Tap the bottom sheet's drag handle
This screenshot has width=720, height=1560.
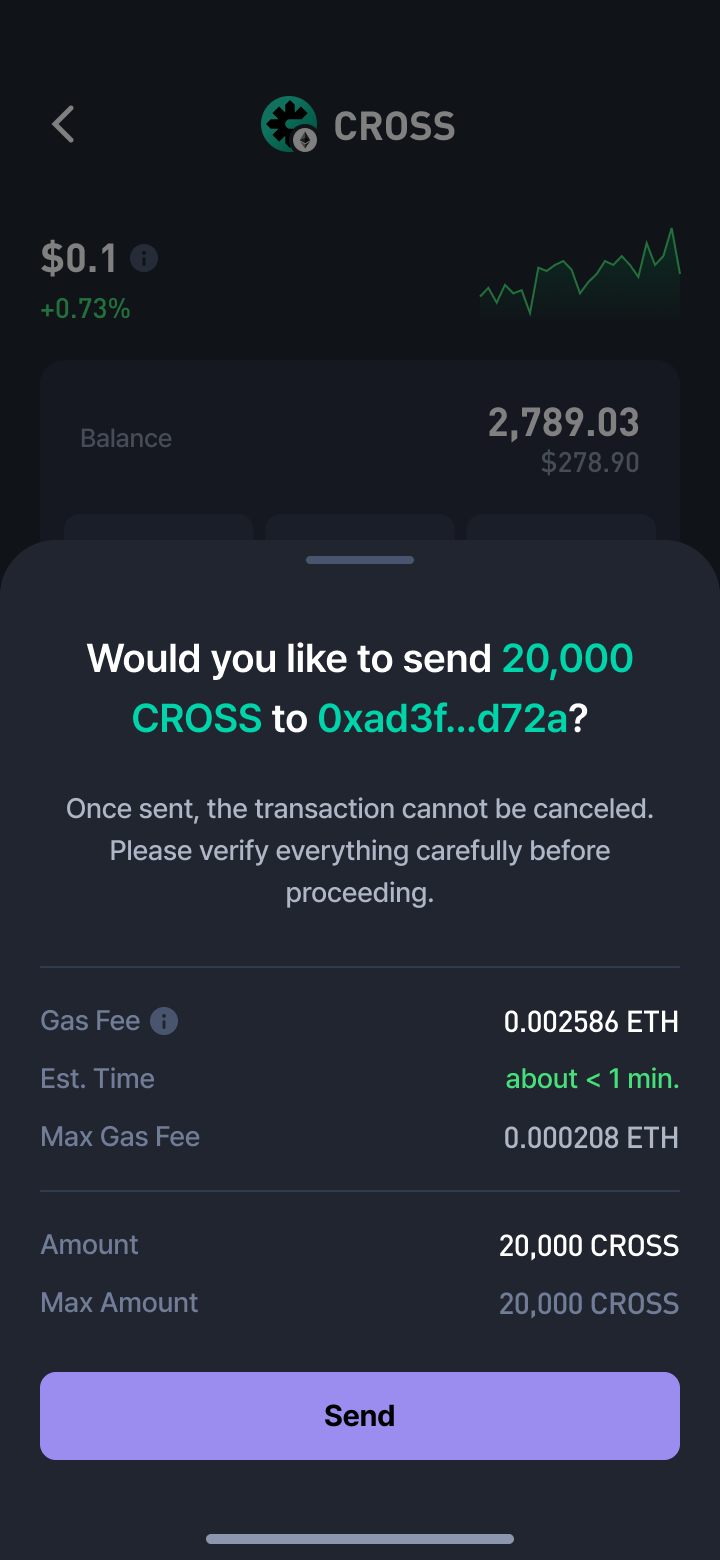pyautogui.click(x=360, y=560)
